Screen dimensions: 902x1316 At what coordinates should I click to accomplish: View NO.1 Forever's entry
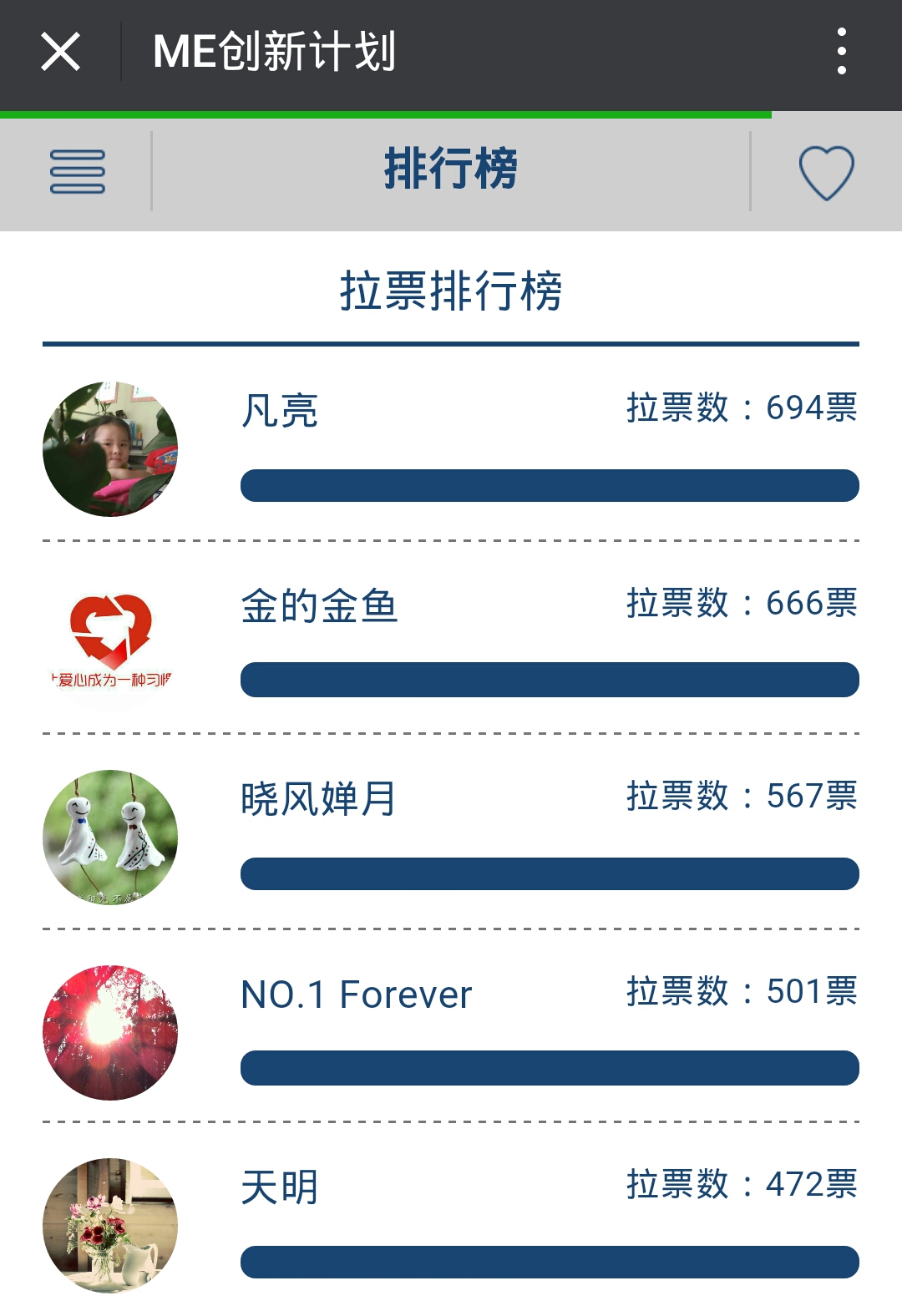coord(356,995)
